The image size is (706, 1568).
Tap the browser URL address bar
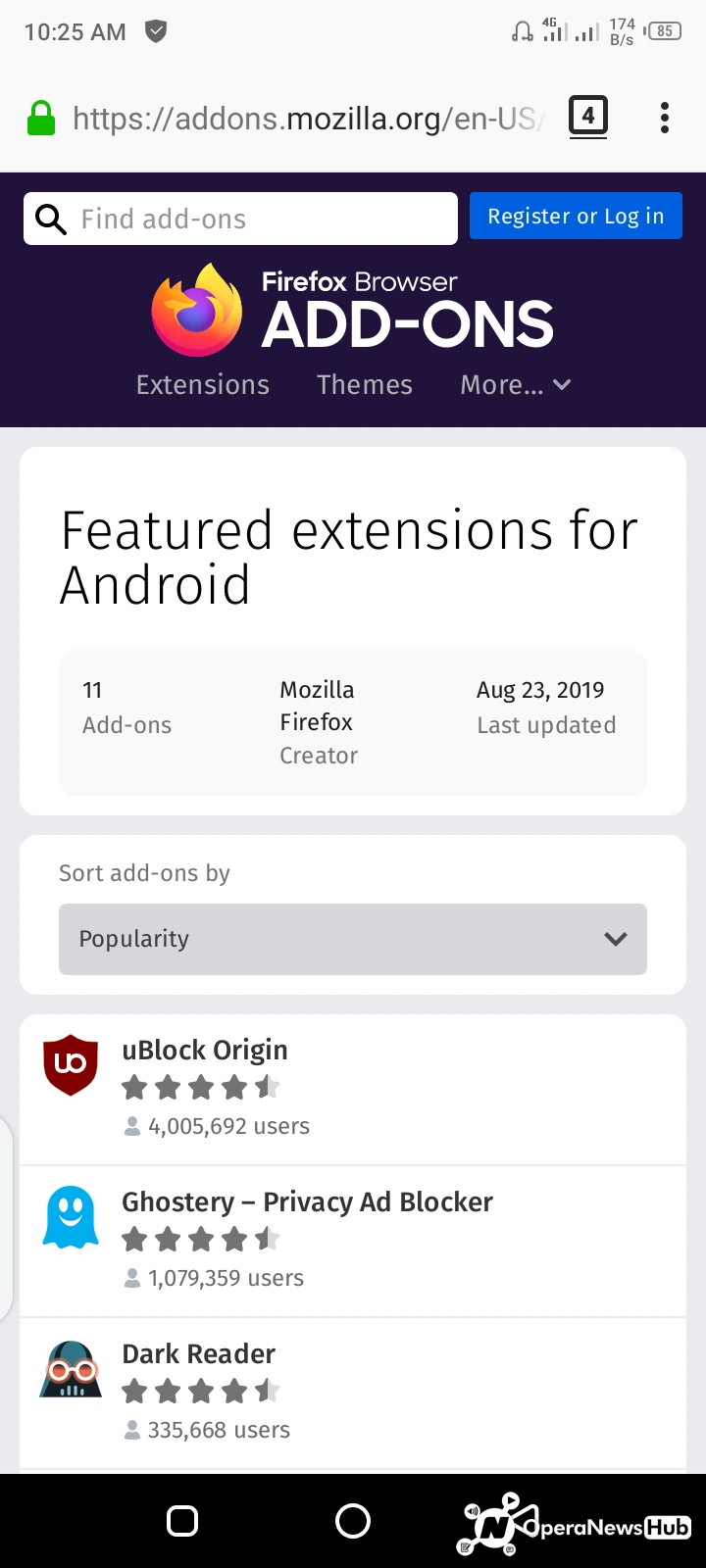tap(306, 119)
